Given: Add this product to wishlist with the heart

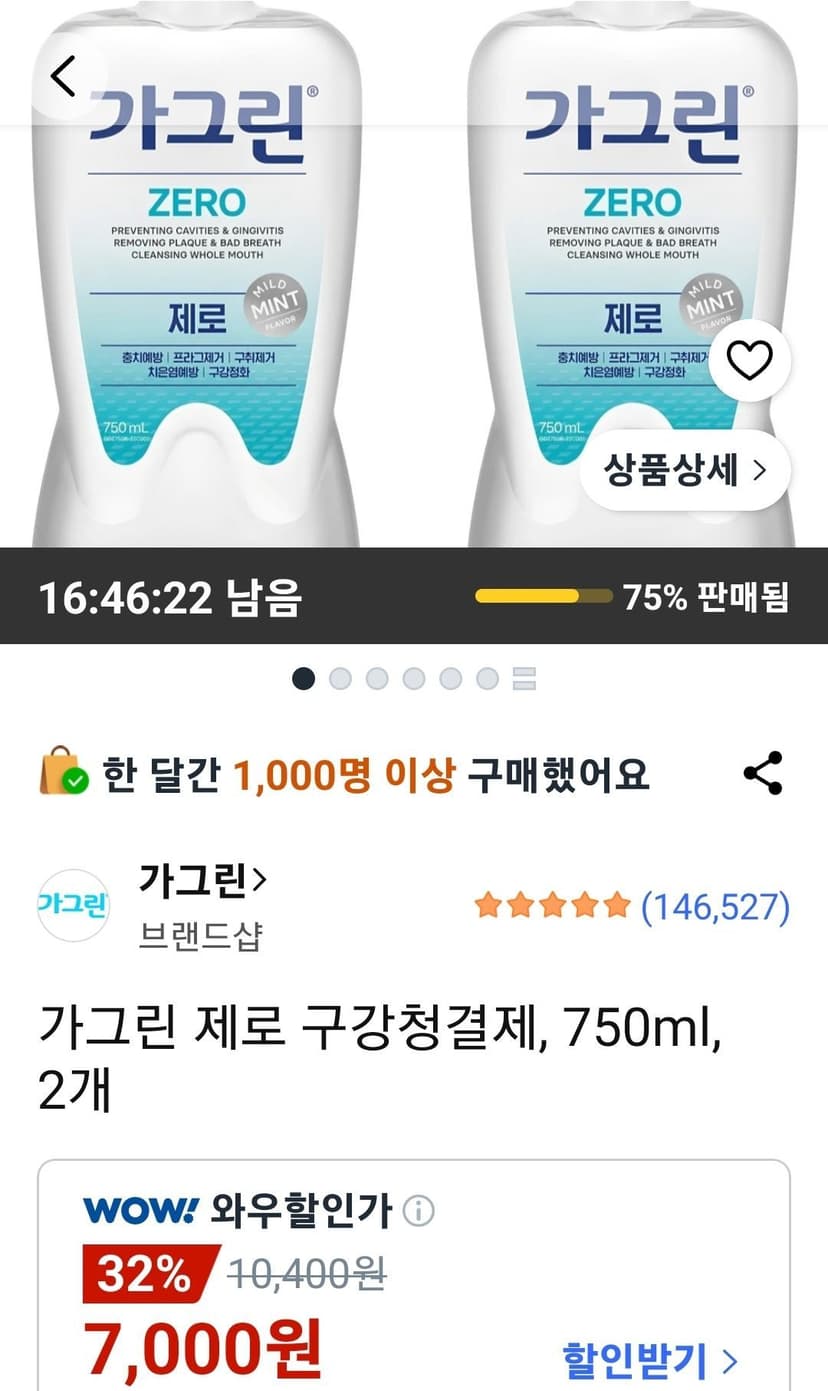Looking at the screenshot, I should [750, 361].
